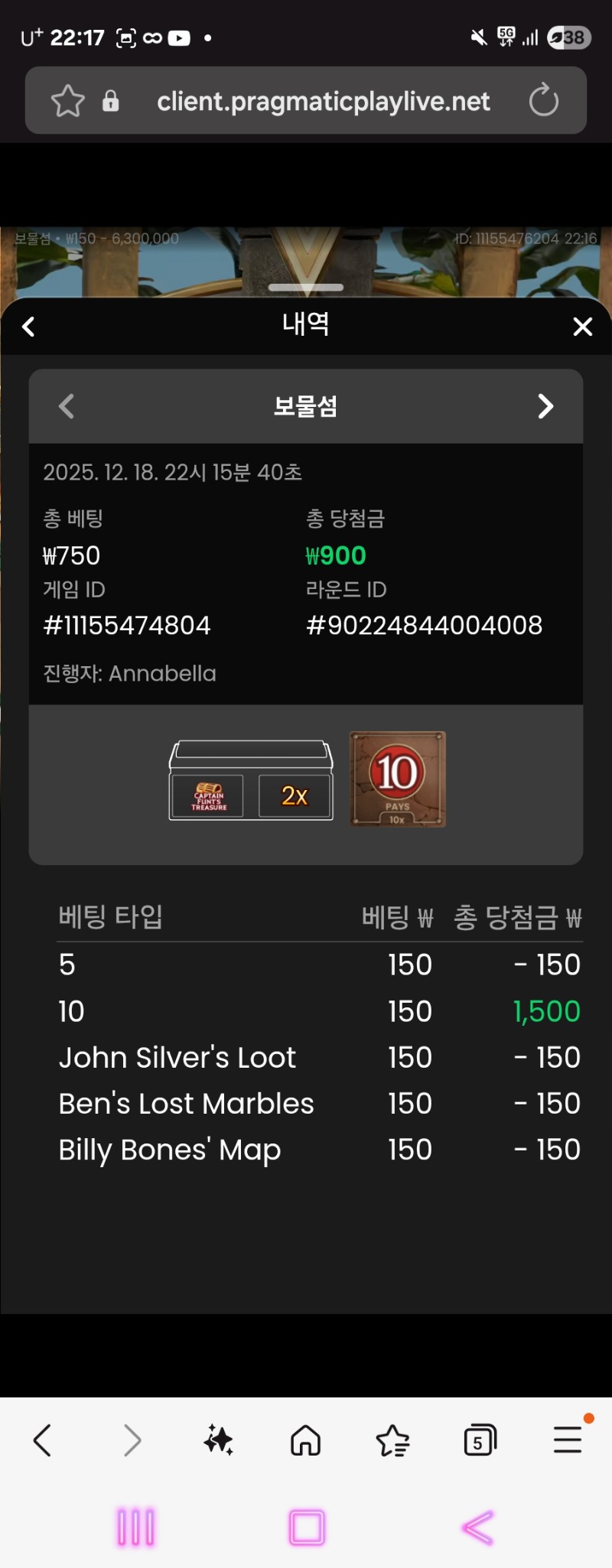Open the tab switcher showing 5 tabs
Screen dimensions: 612x1568
tap(480, 1441)
